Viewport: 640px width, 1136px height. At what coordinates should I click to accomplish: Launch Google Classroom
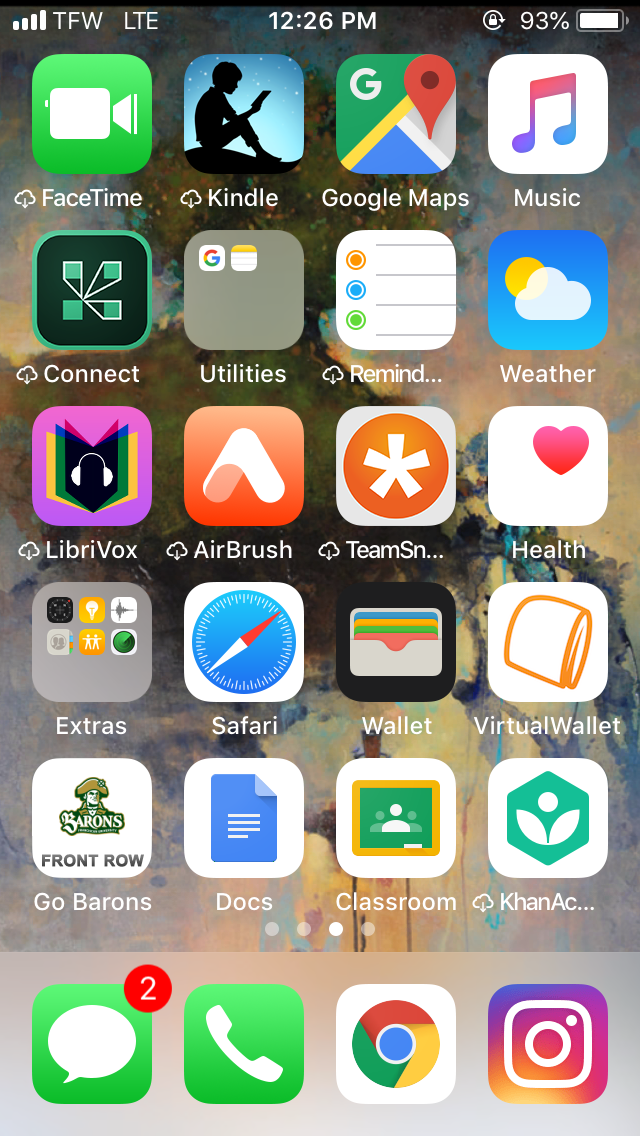396,818
